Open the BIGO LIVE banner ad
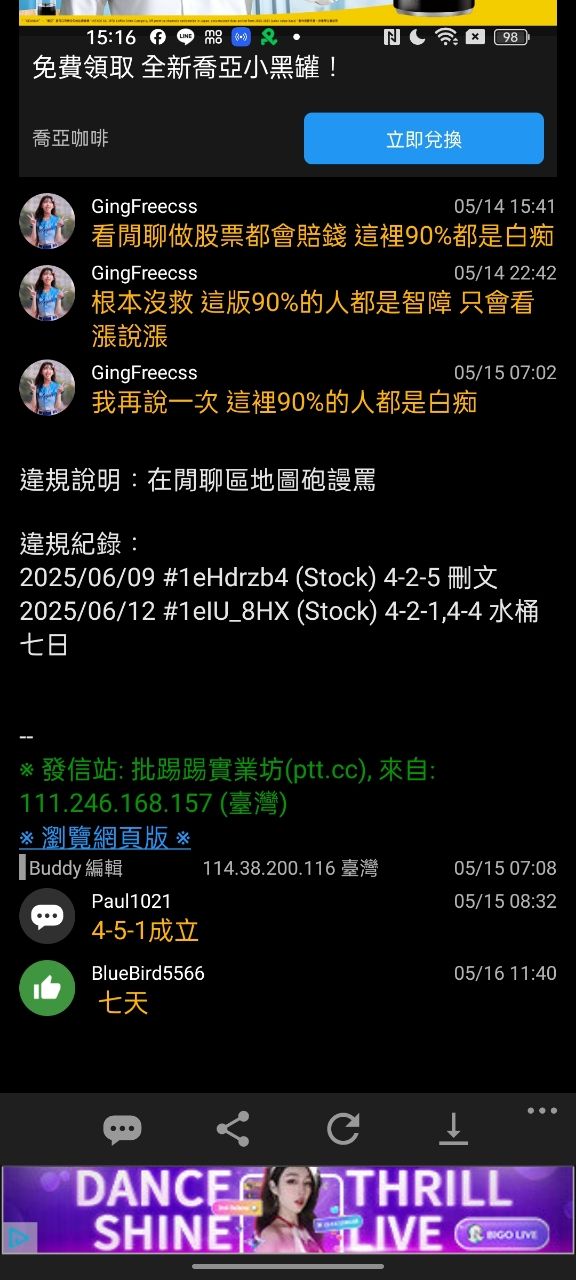 click(x=288, y=1210)
